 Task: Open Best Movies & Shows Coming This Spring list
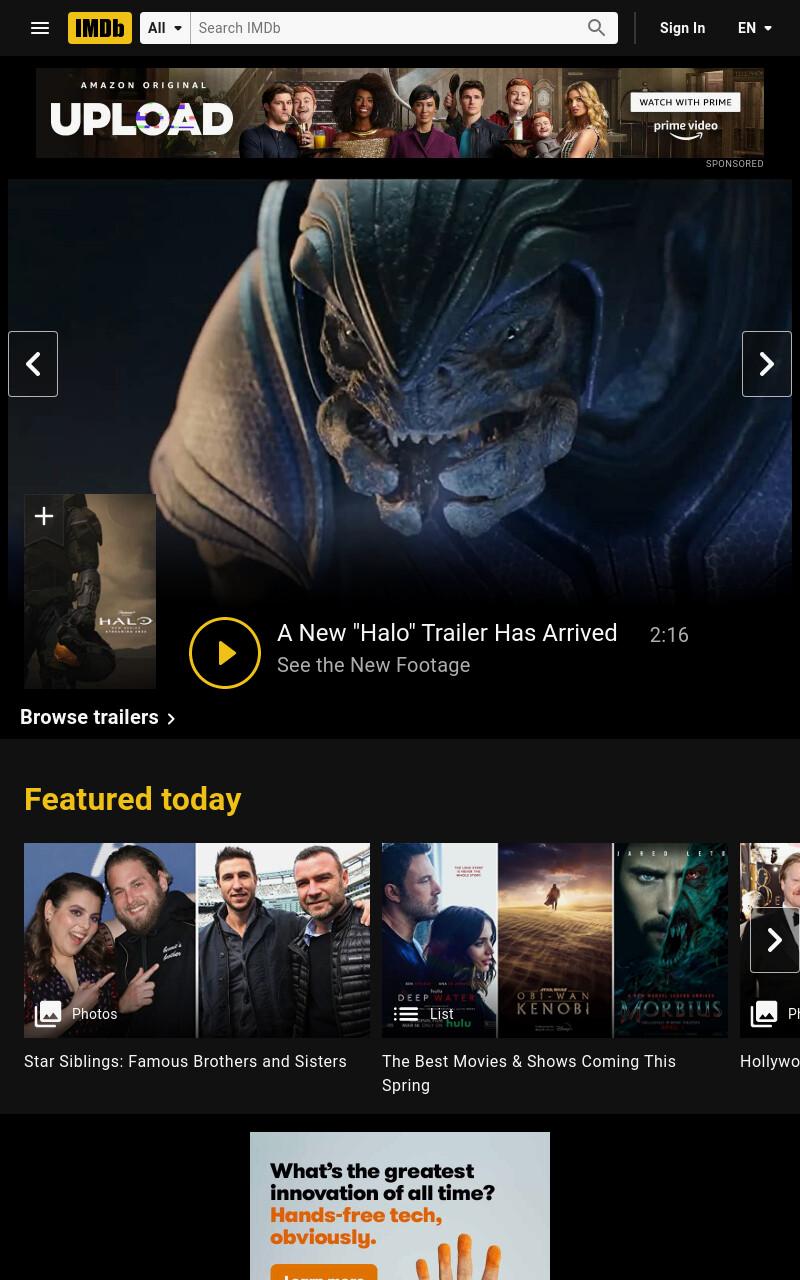(555, 940)
